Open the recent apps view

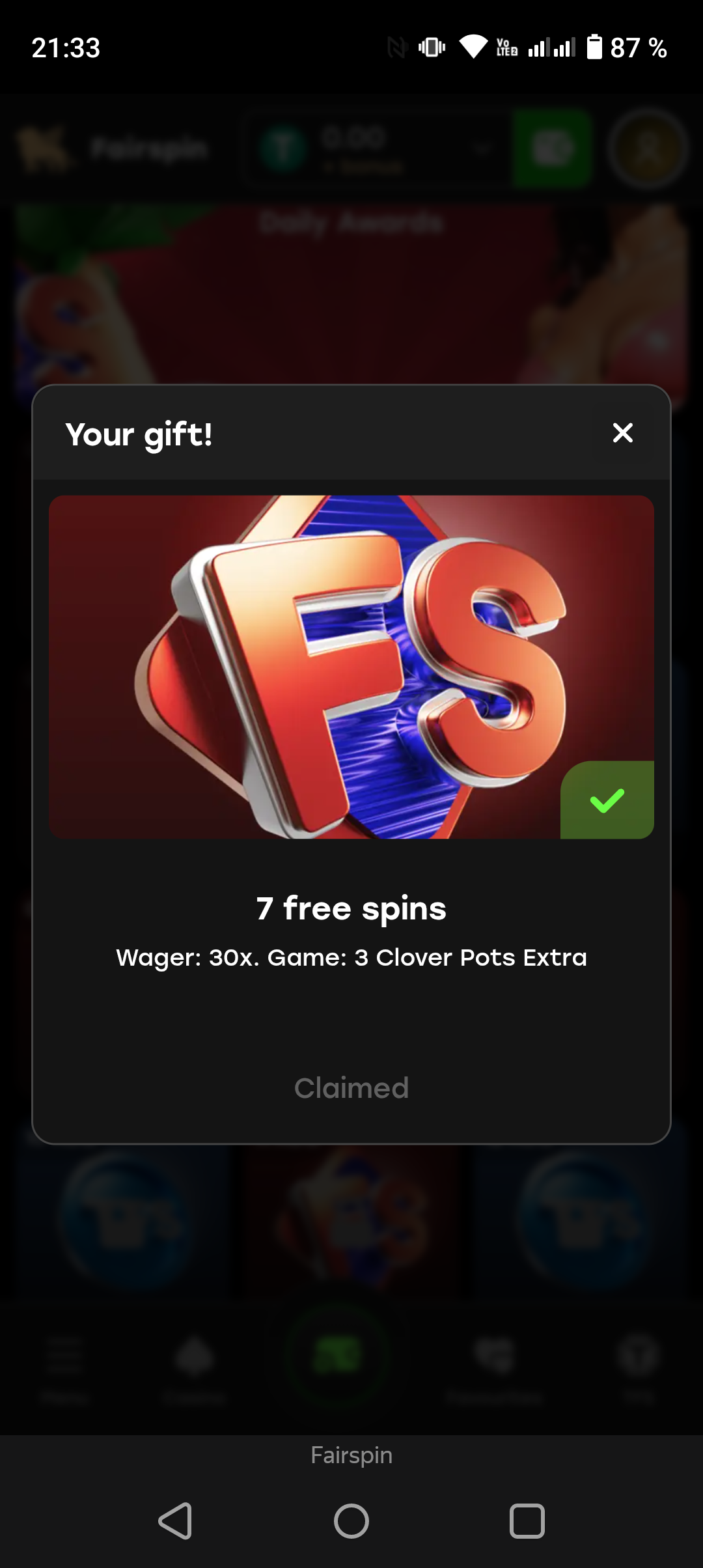pyautogui.click(x=527, y=1521)
